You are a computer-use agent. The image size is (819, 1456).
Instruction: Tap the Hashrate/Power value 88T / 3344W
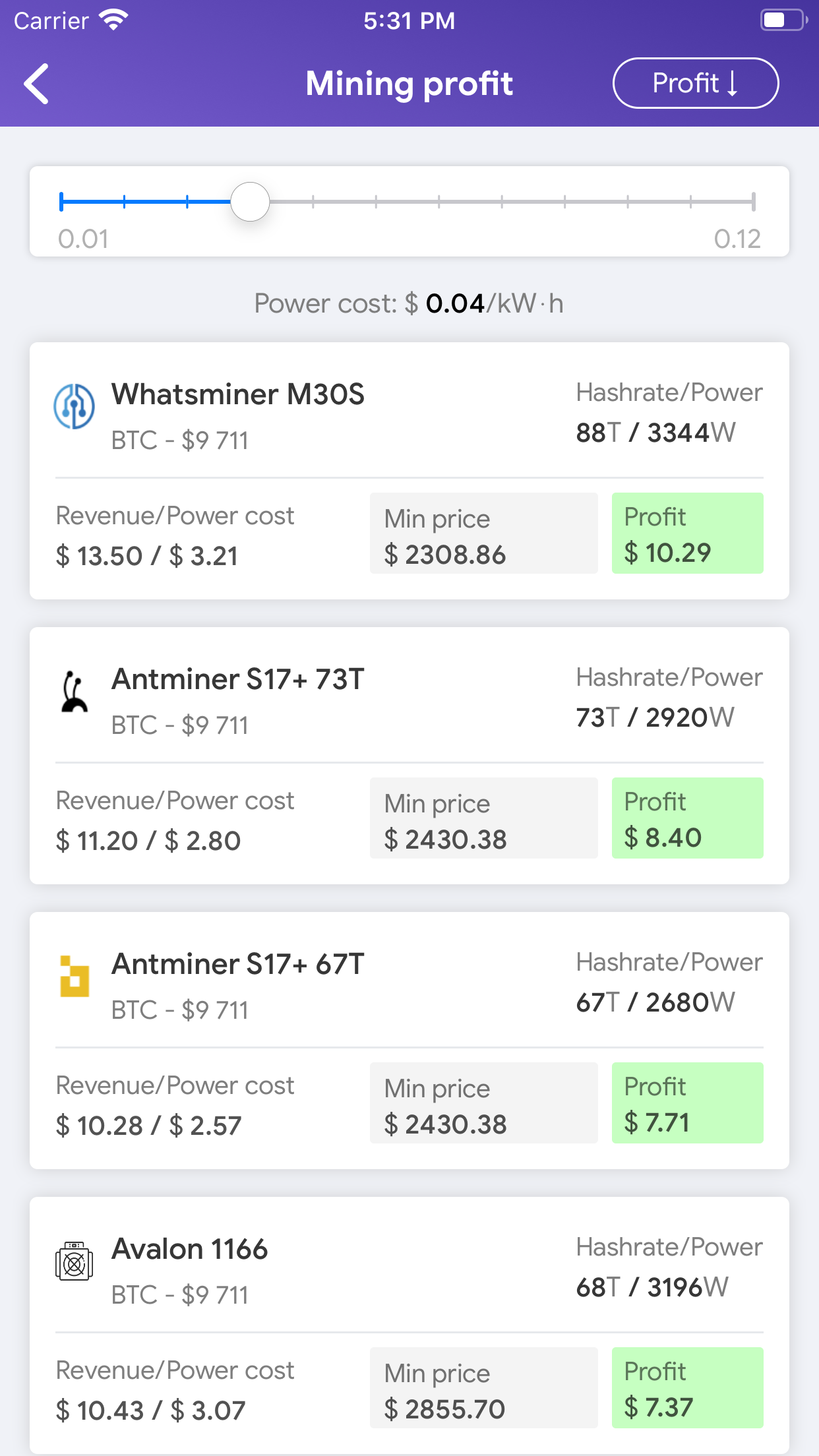click(655, 433)
